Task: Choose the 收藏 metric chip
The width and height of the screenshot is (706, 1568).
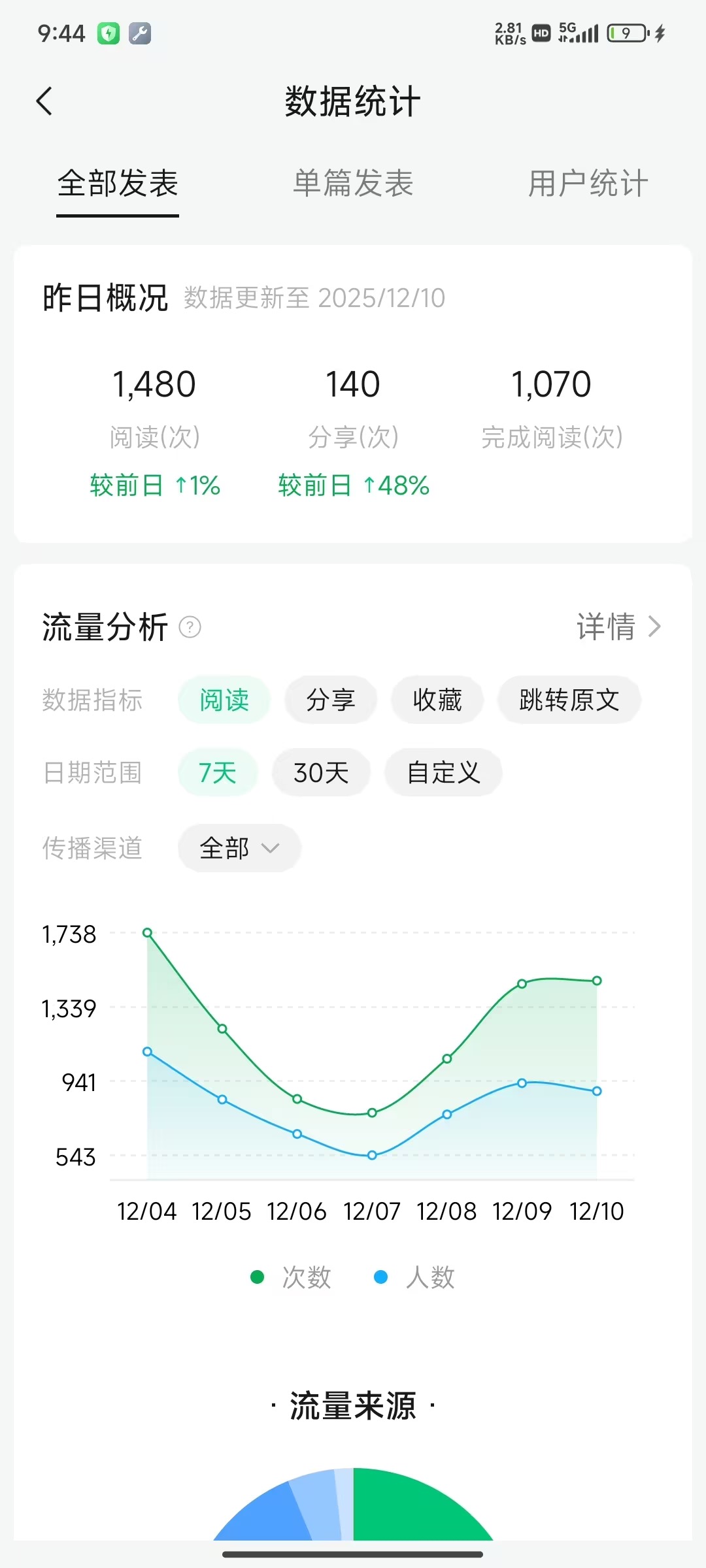Action: (x=437, y=700)
